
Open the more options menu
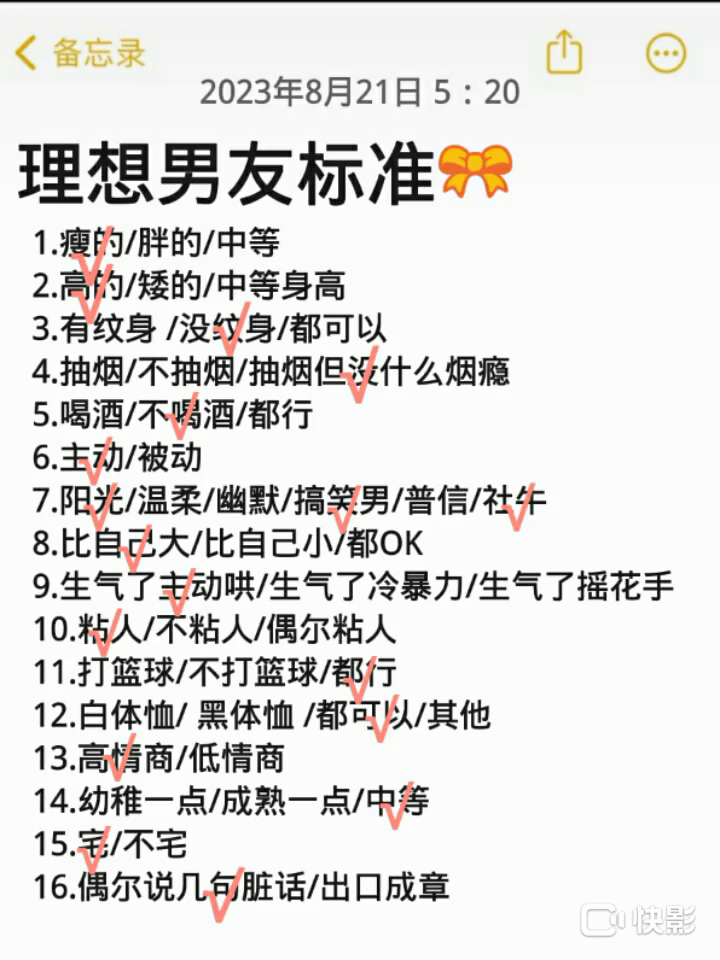point(666,53)
